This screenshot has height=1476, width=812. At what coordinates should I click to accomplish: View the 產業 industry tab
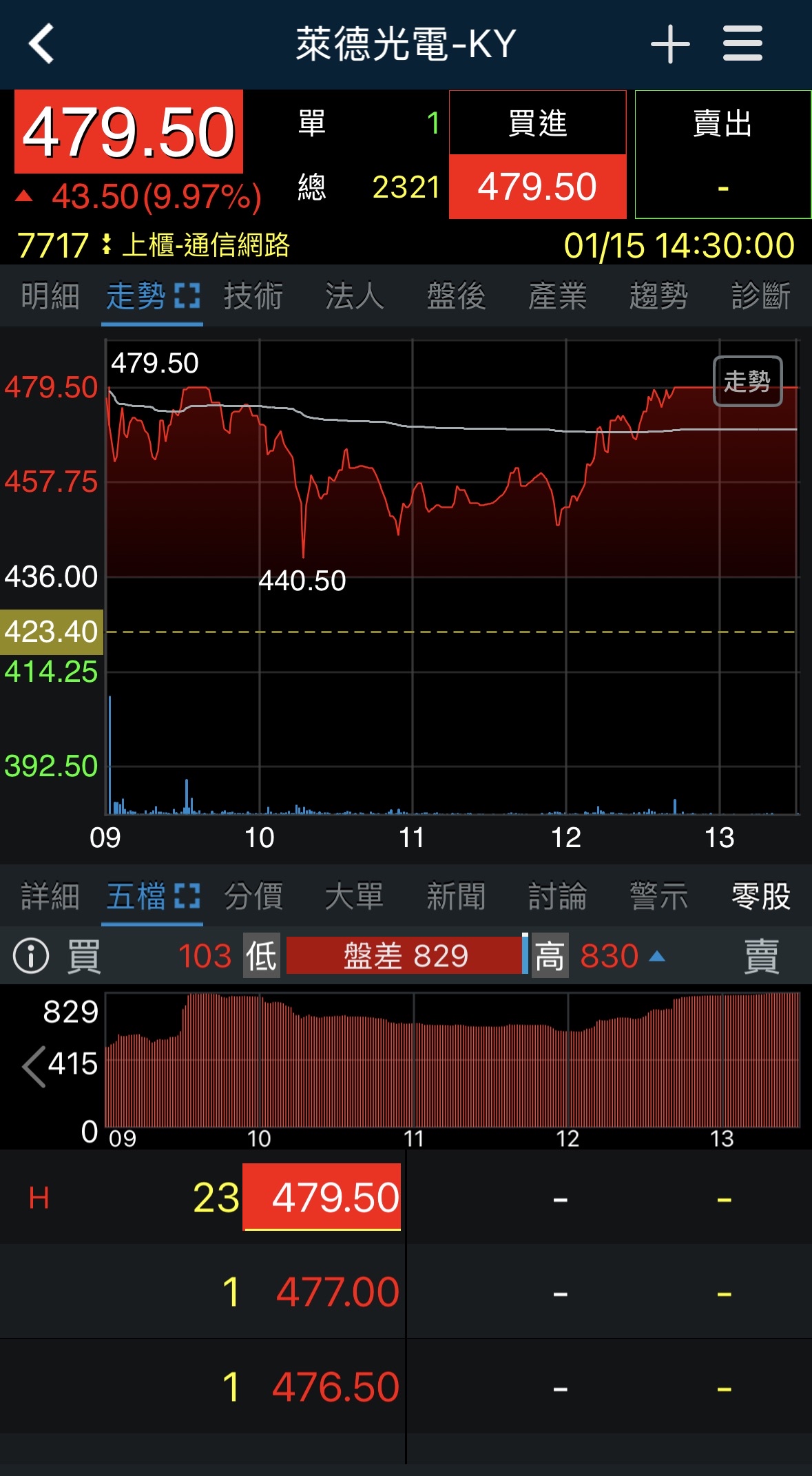pos(557,297)
